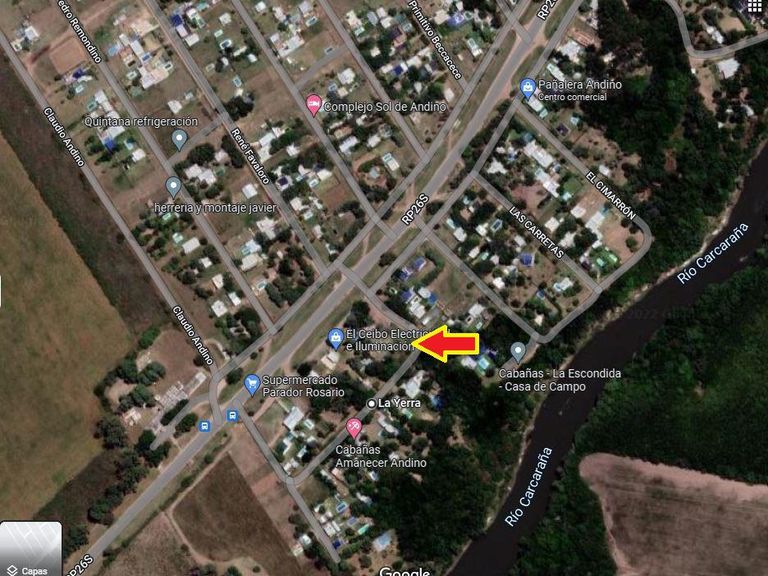Tap the Quintana refrigeración place marker
This screenshot has width=768, height=576.
(x=179, y=139)
